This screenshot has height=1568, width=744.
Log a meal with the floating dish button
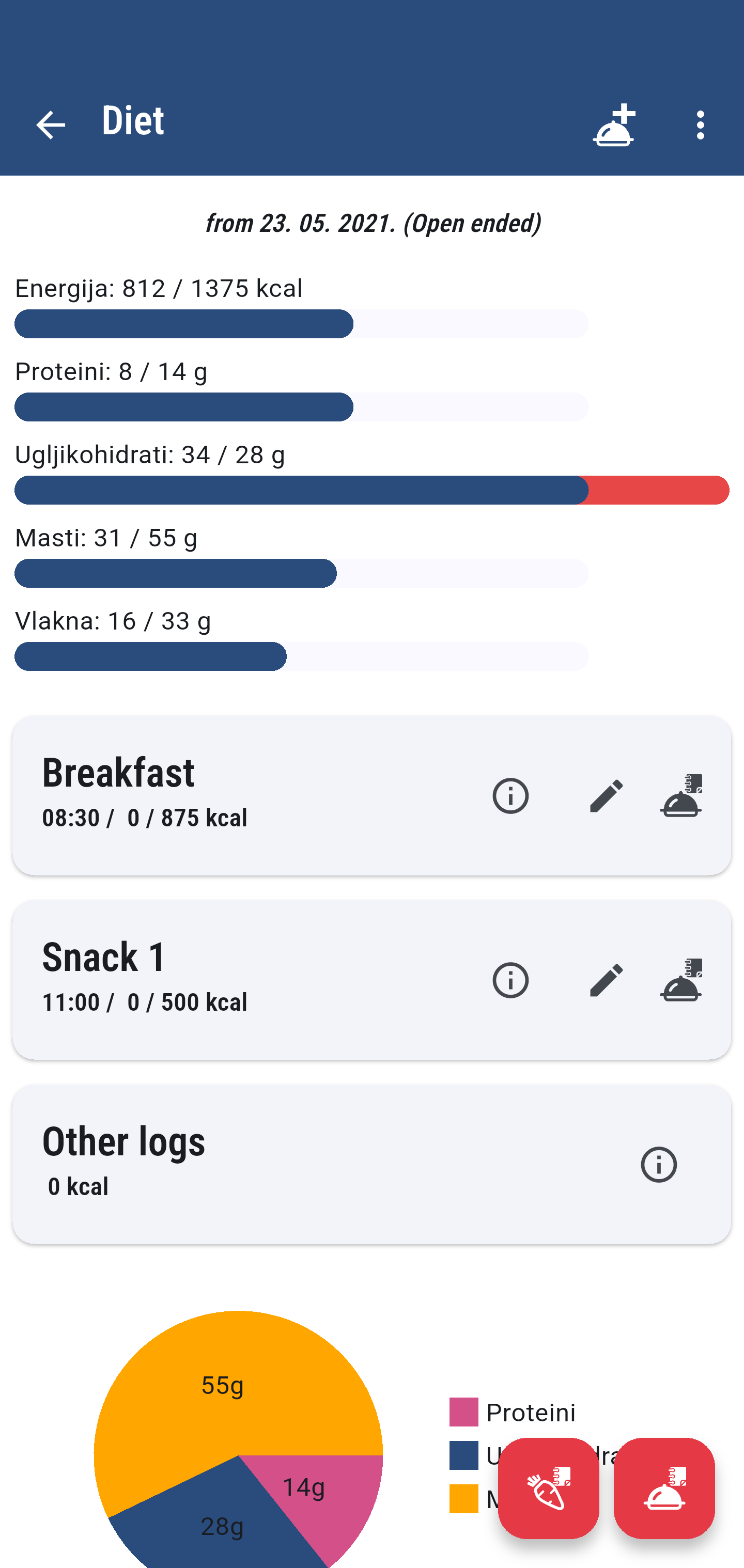click(663, 1487)
